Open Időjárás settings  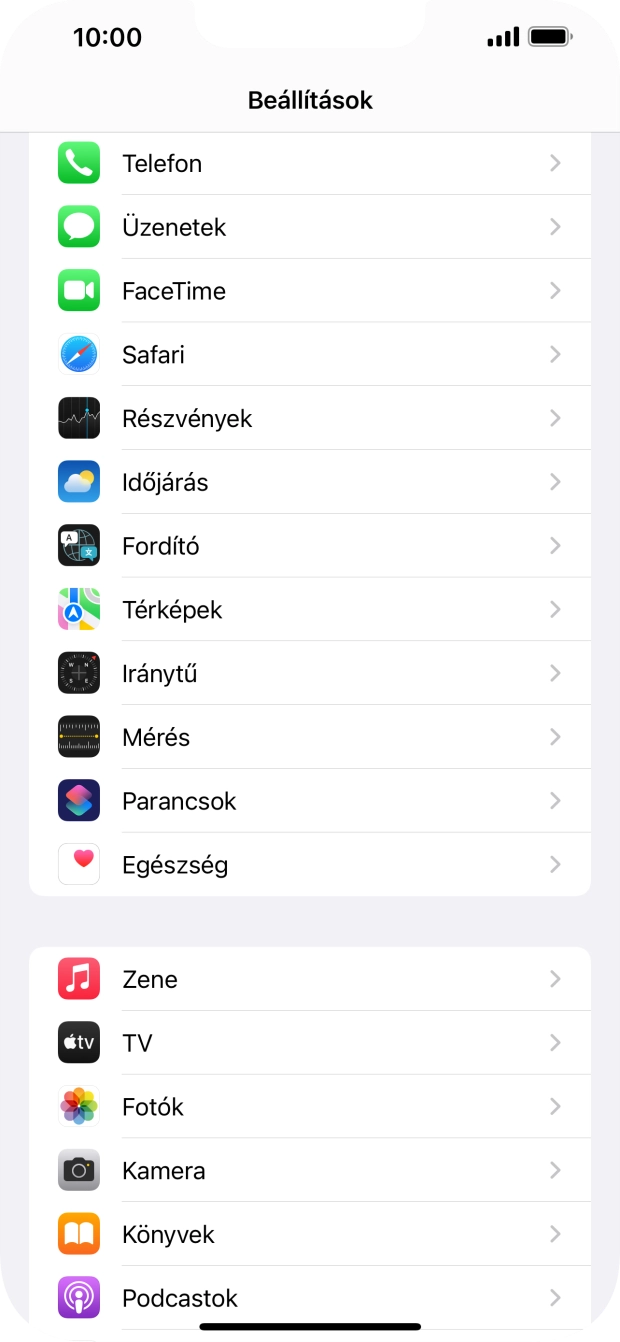pyautogui.click(x=310, y=482)
